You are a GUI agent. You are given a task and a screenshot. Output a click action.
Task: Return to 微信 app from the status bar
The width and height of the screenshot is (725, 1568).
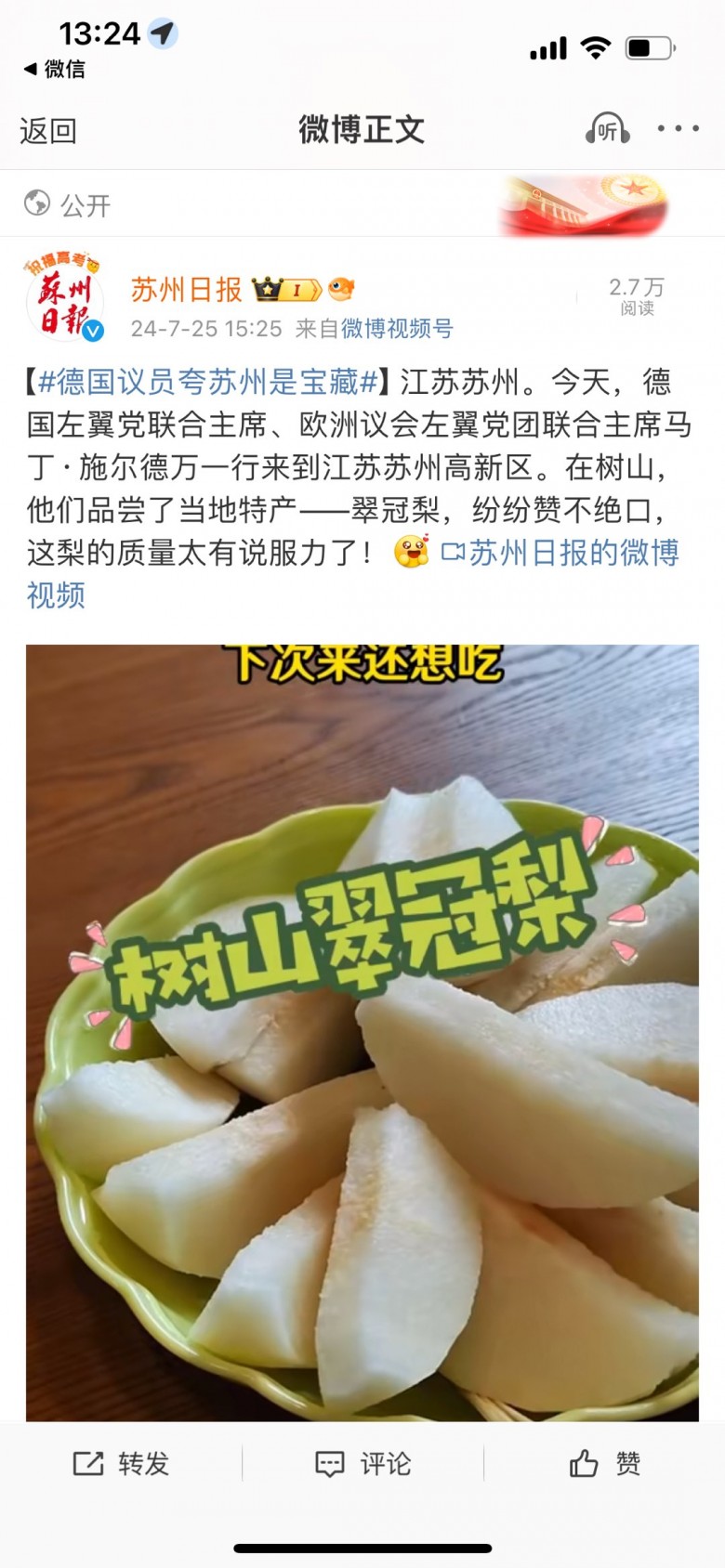click(x=54, y=69)
